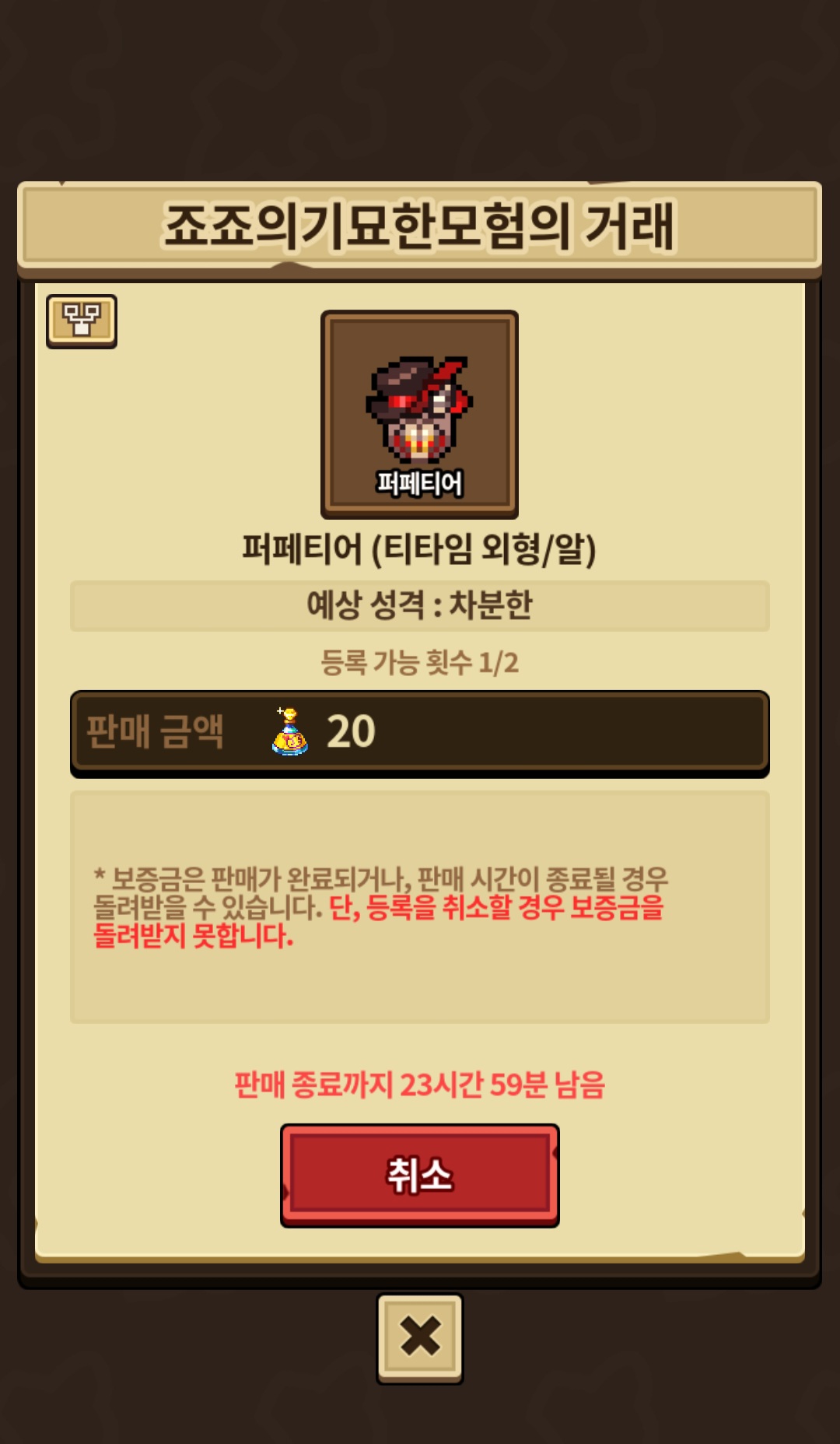Image resolution: width=840 pixels, height=1444 pixels.
Task: Open the family tree icon
Action: point(82,321)
